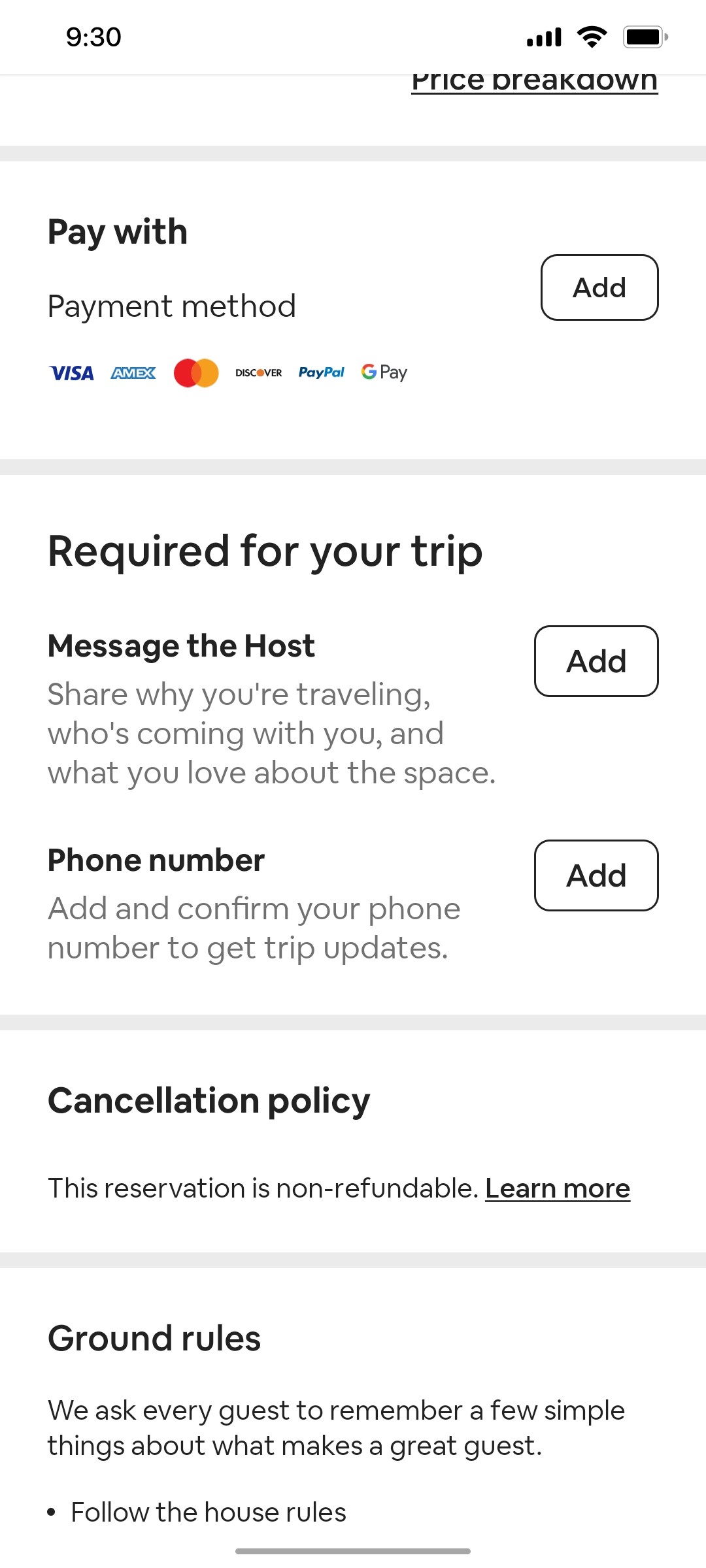This screenshot has width=706, height=1568.
Task: Select the Pay with section title
Action: [118, 231]
